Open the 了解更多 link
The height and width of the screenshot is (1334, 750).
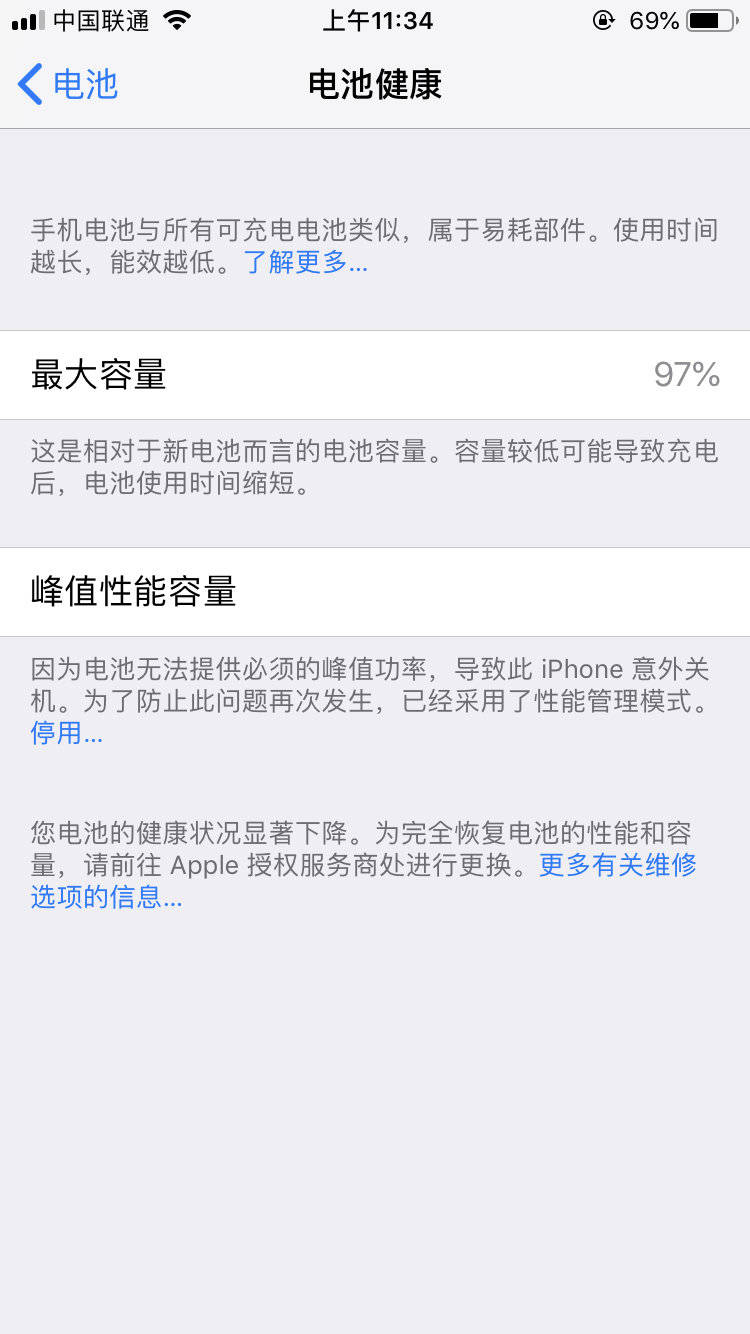pos(305,263)
